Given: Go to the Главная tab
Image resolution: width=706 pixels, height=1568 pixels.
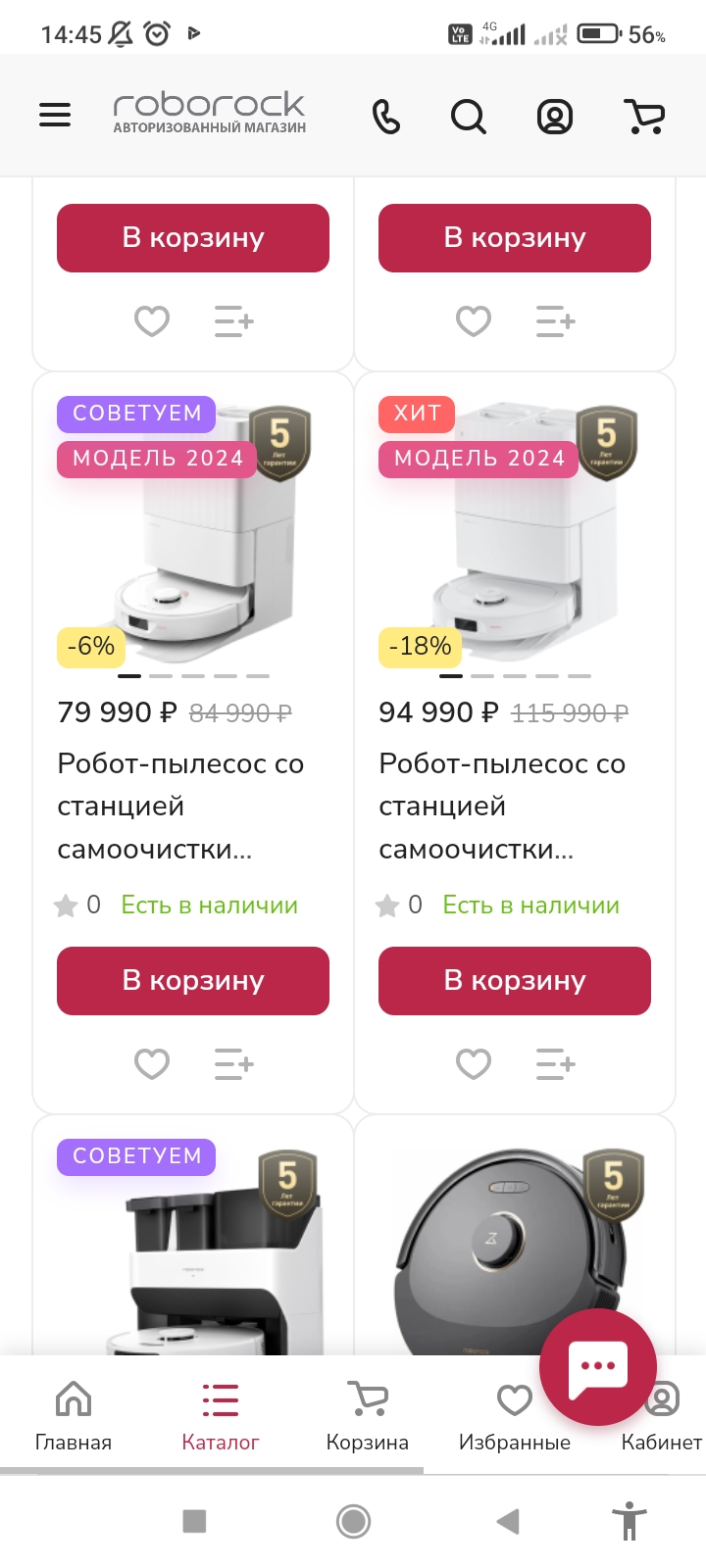Looking at the screenshot, I should tap(74, 1415).
